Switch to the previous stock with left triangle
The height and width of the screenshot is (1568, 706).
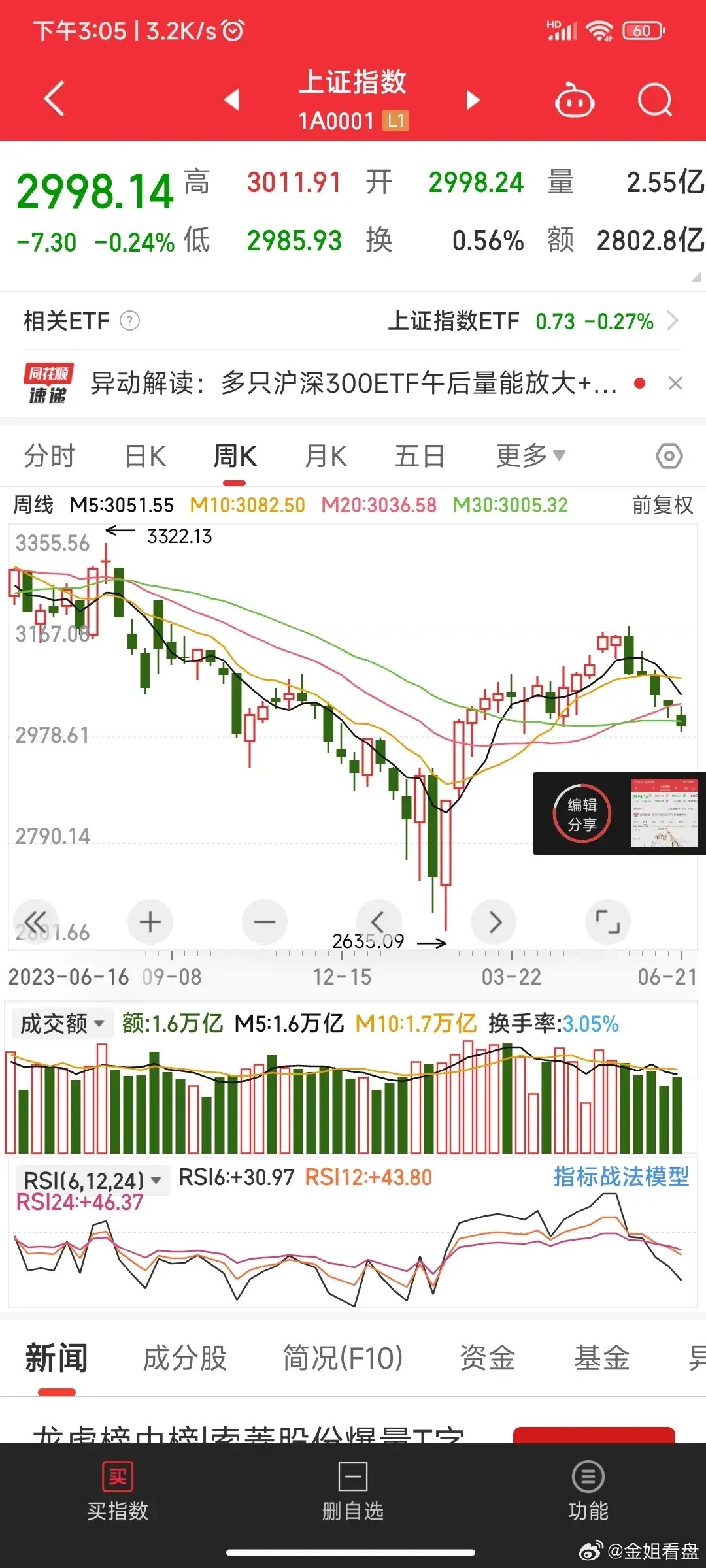click(231, 100)
